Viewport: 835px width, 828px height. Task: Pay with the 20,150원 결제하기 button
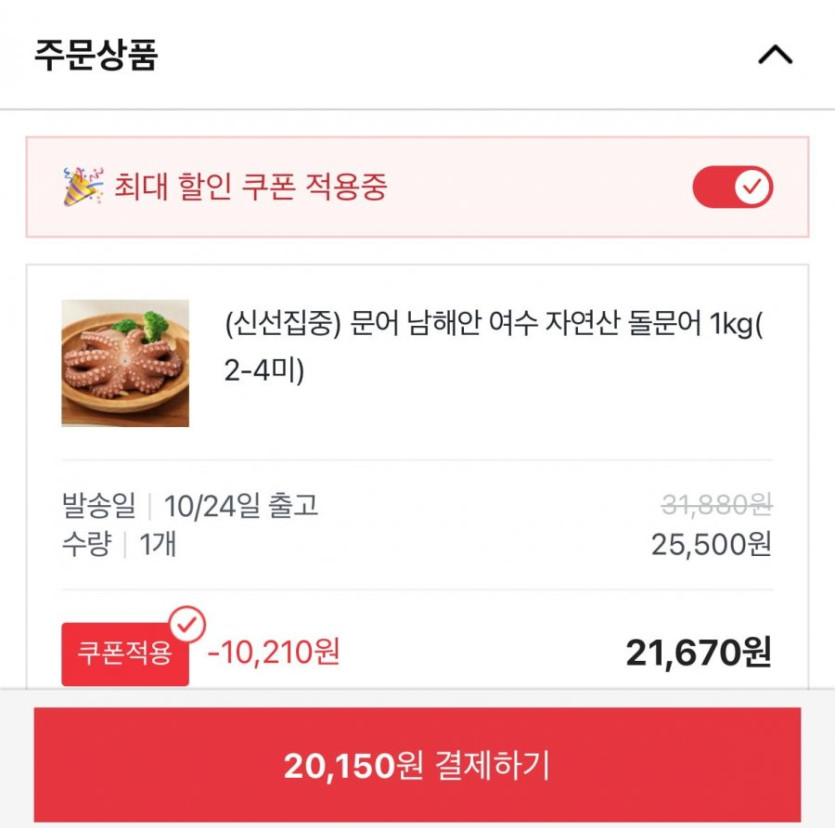pyautogui.click(x=417, y=765)
